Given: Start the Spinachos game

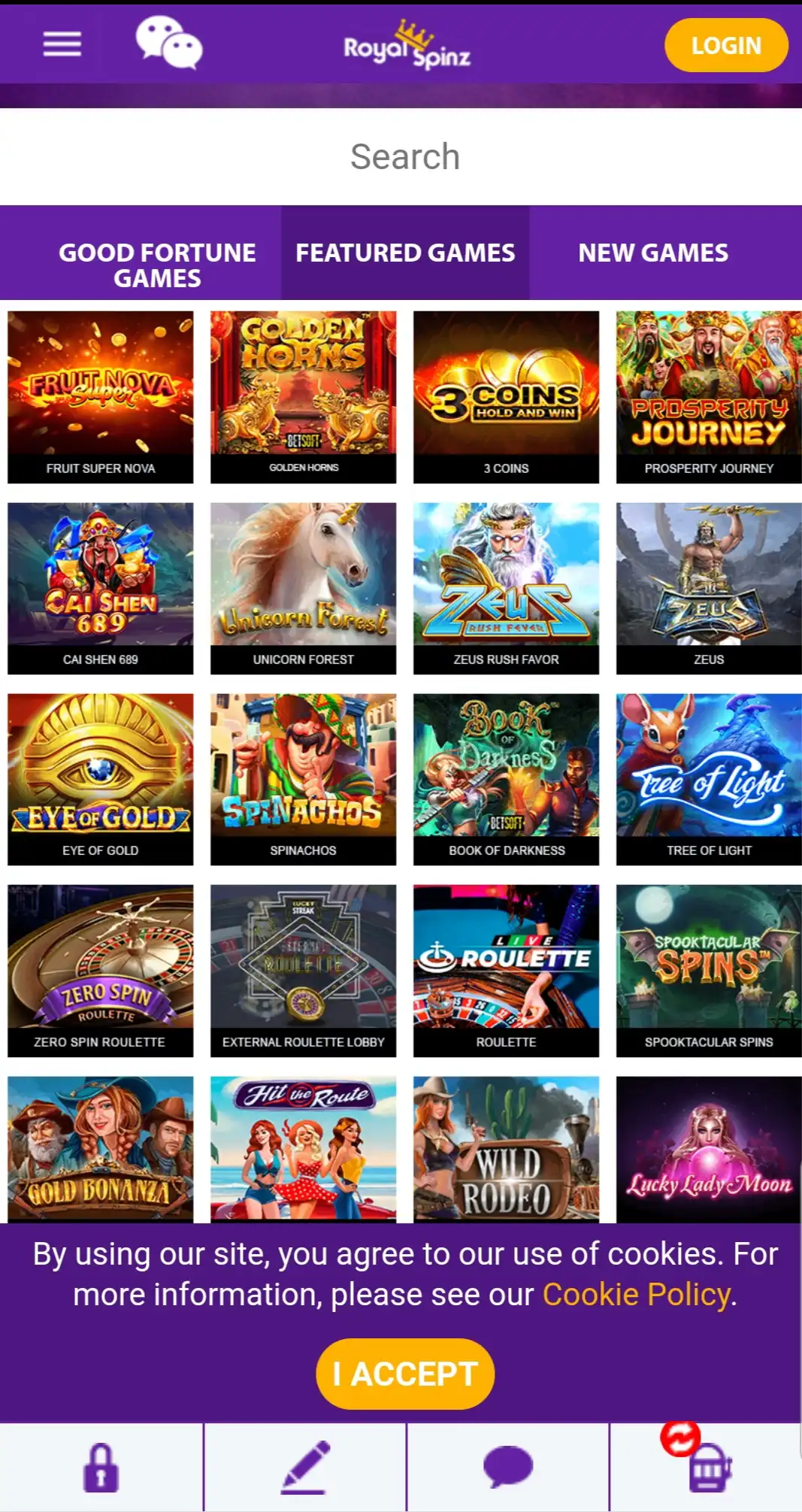Looking at the screenshot, I should point(303,778).
